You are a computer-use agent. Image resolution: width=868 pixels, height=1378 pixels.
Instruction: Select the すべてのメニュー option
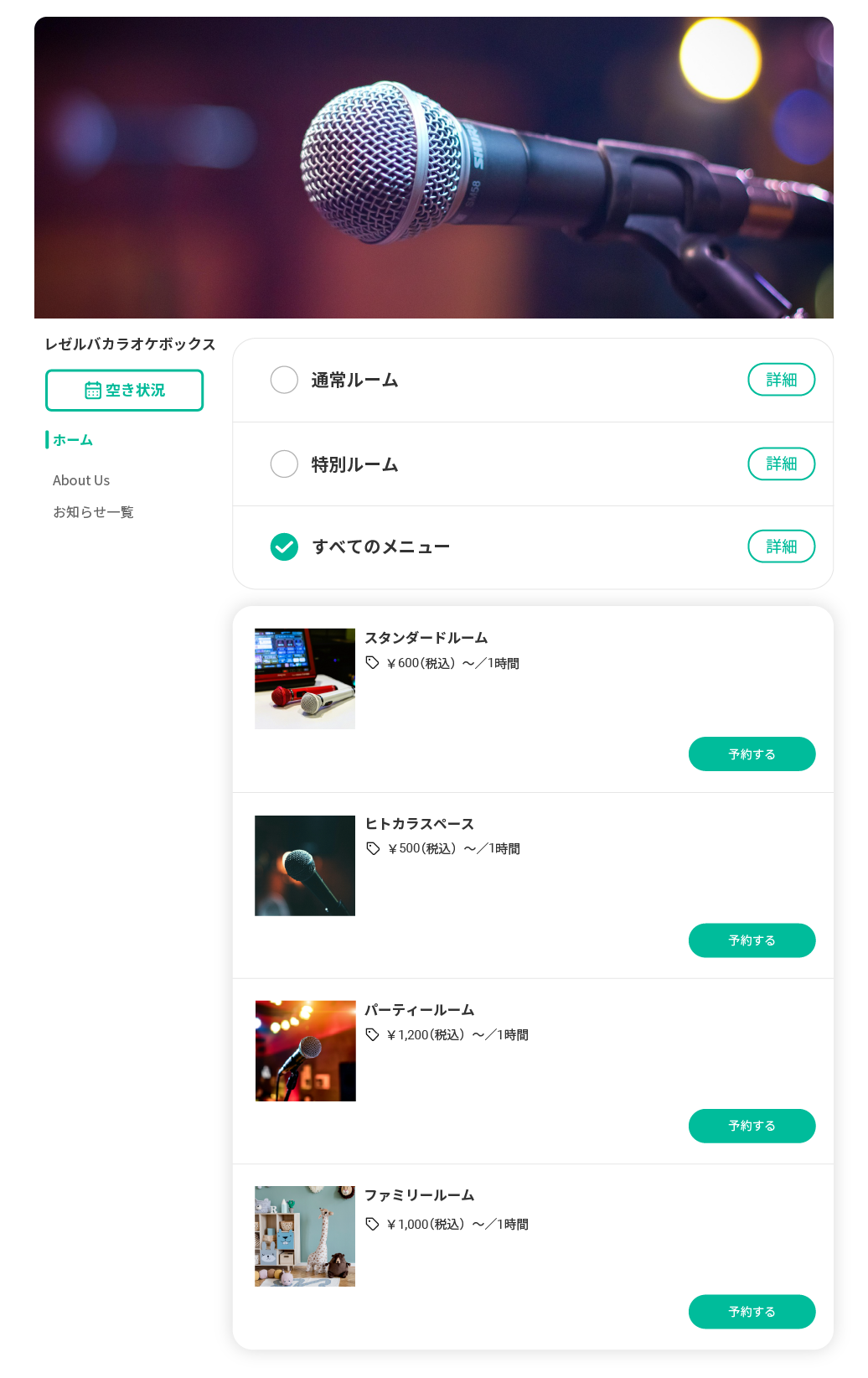[284, 547]
